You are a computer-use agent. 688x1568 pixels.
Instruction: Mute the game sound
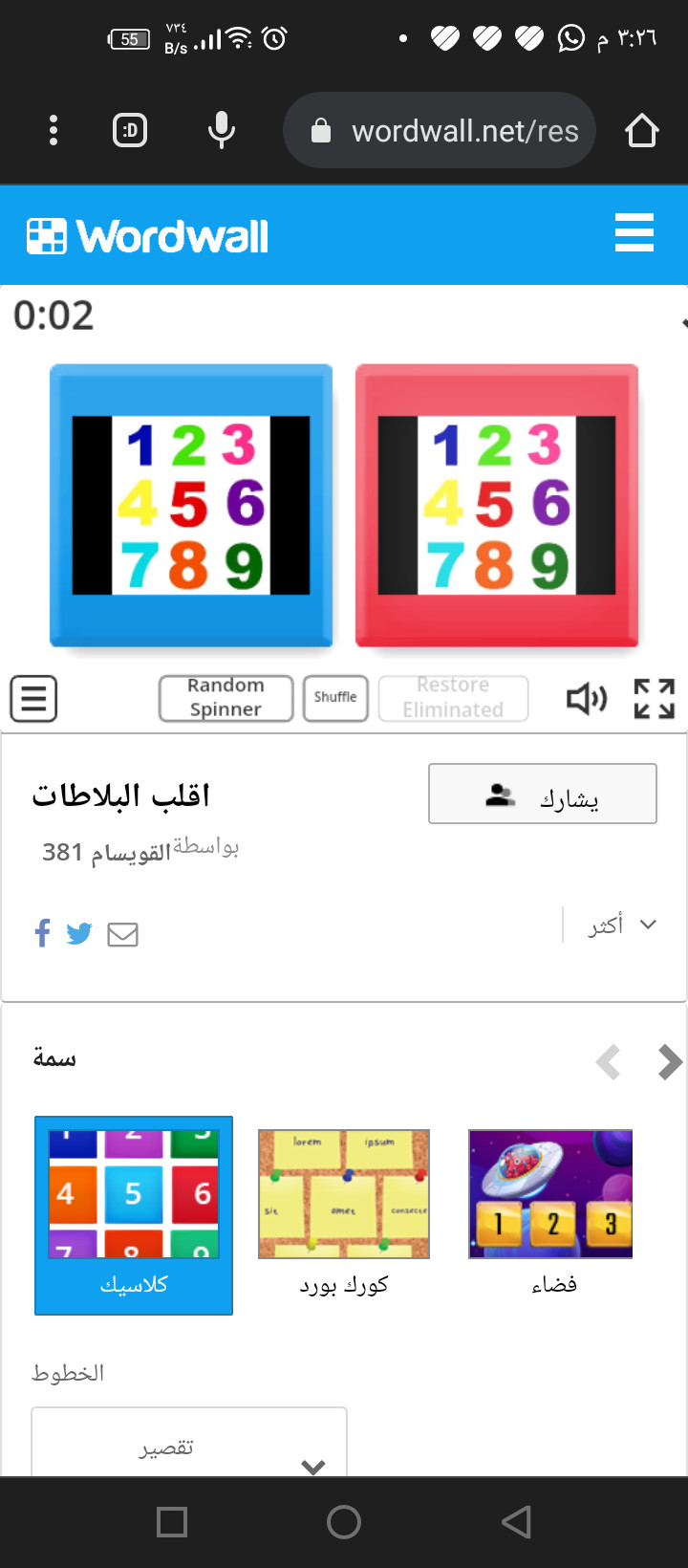point(586,699)
